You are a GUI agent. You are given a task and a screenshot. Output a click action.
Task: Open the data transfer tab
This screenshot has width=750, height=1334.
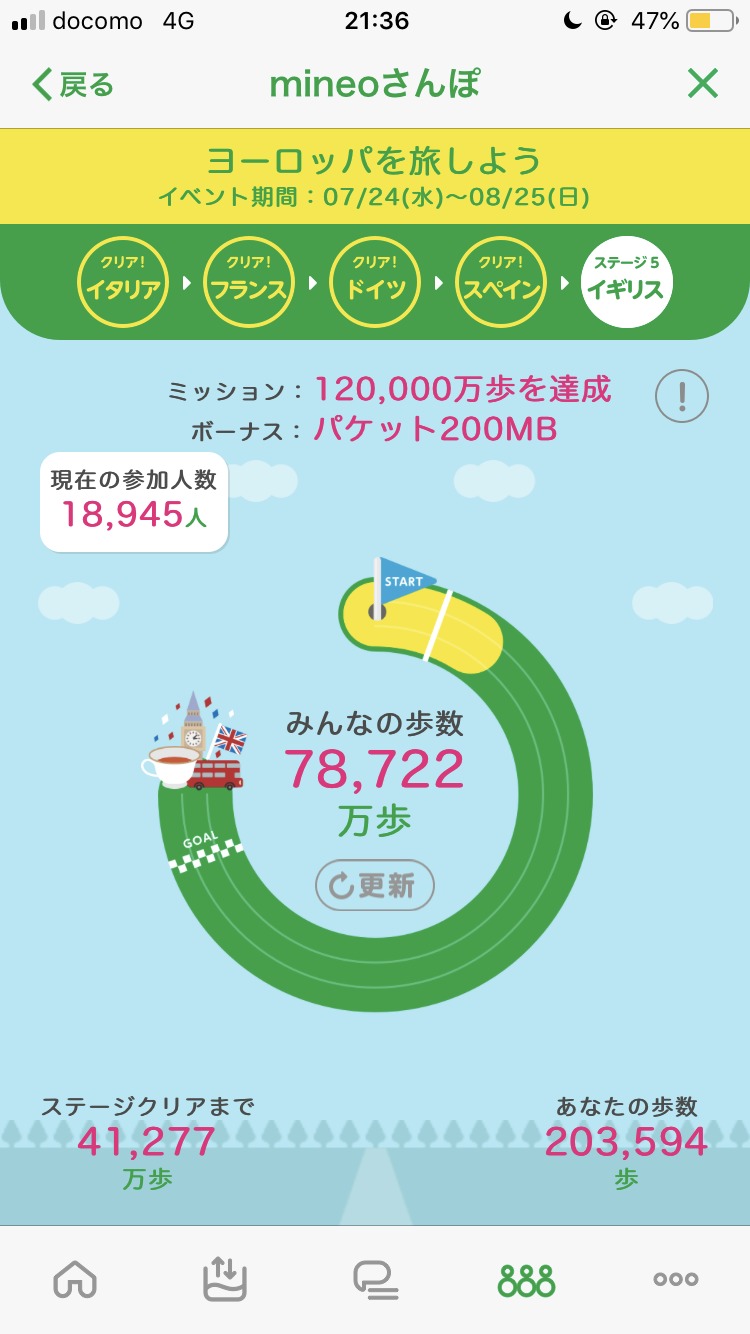[x=225, y=1279]
